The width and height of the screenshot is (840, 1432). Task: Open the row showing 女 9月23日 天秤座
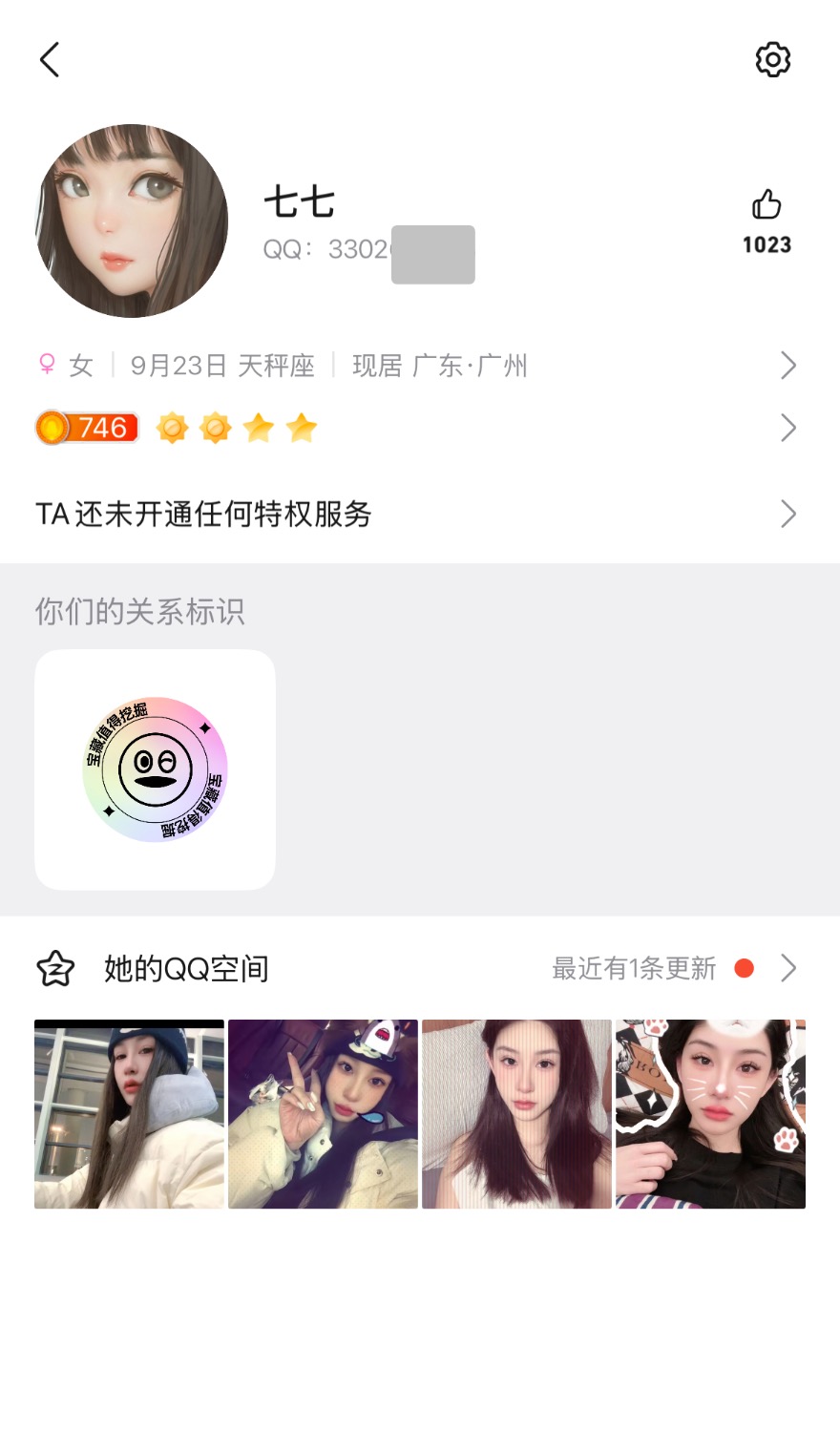coord(415,366)
